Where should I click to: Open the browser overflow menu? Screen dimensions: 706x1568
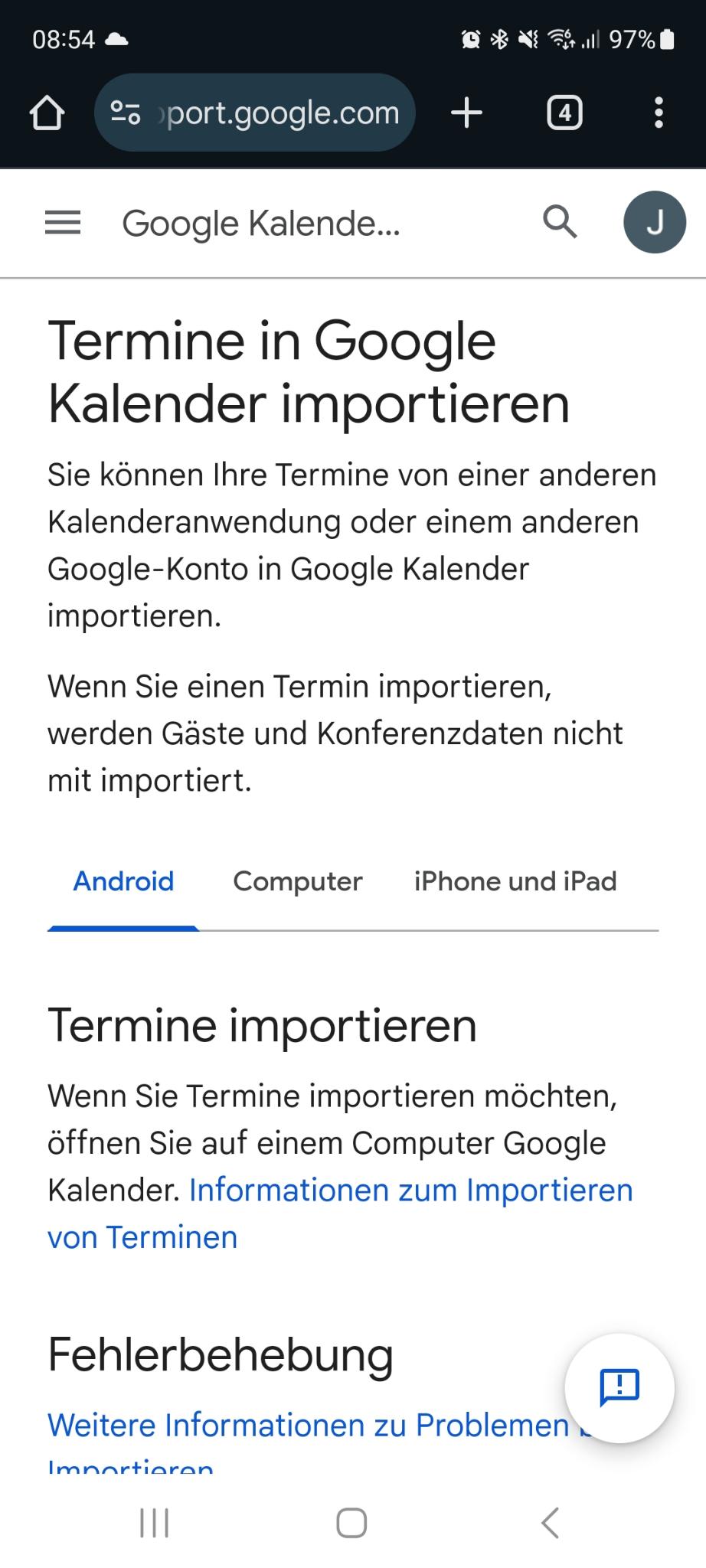click(x=658, y=113)
